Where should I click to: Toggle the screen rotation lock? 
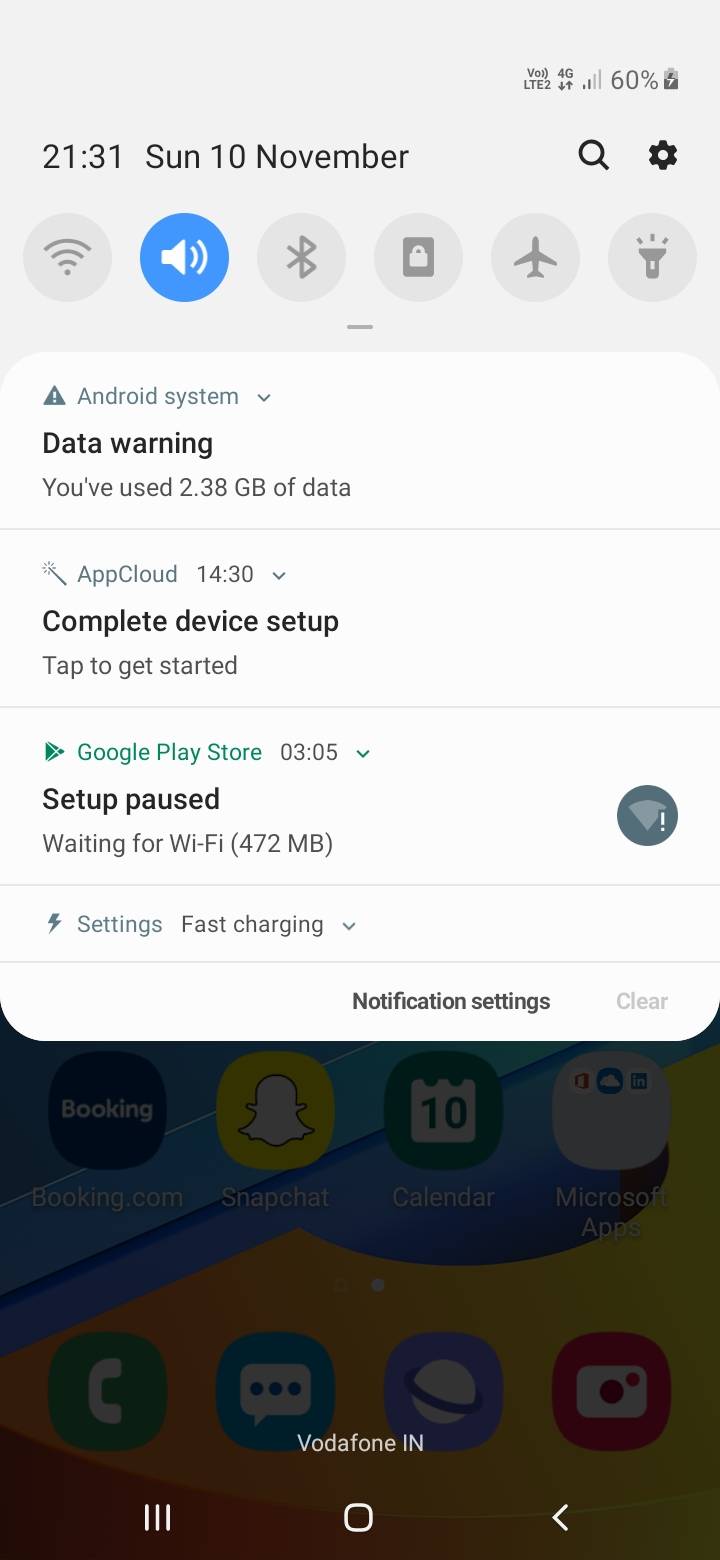coord(418,258)
